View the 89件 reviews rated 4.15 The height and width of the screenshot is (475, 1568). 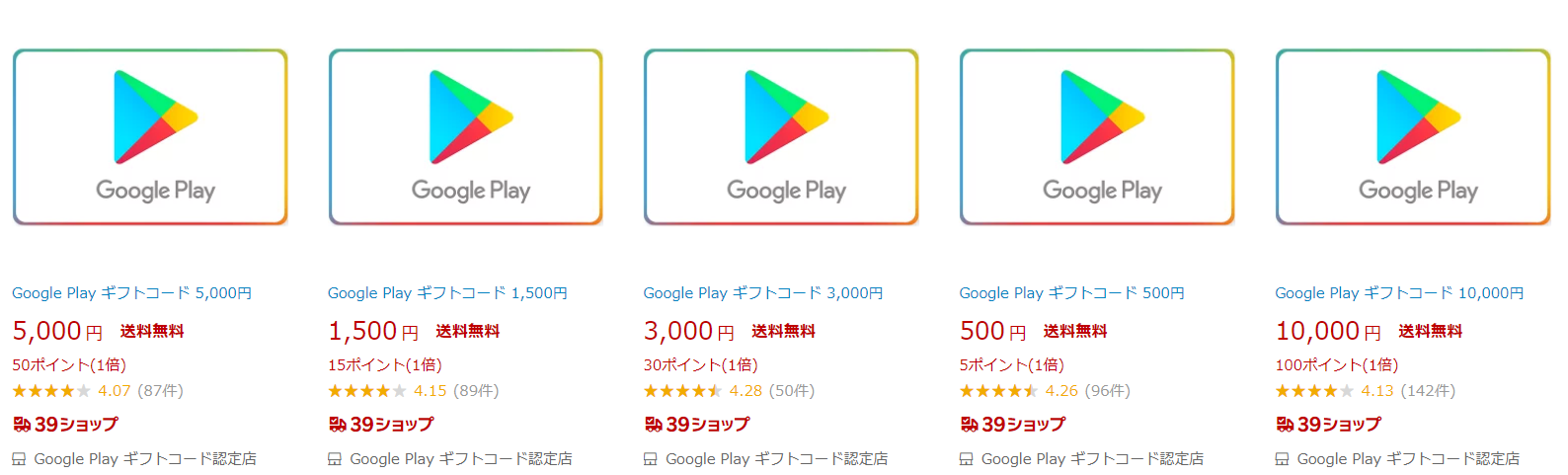[x=476, y=391]
